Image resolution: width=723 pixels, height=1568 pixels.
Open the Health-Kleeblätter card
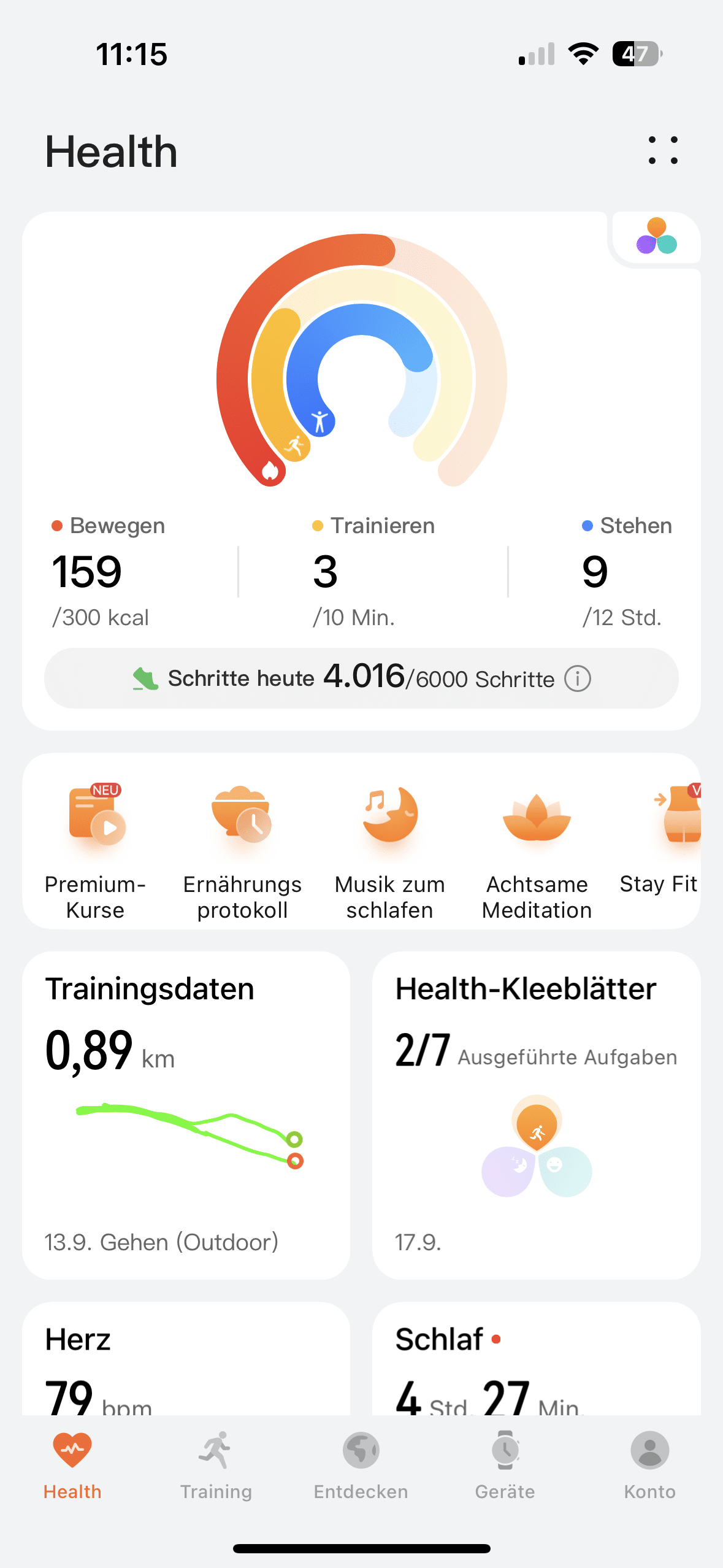point(536,1115)
